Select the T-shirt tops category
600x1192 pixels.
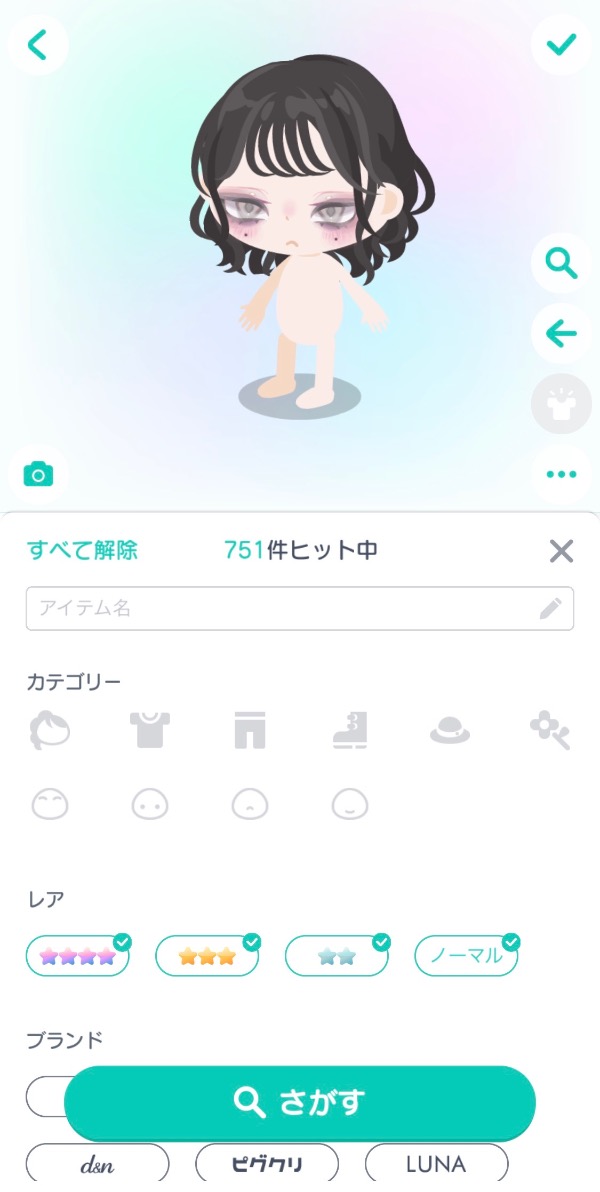tap(150, 731)
